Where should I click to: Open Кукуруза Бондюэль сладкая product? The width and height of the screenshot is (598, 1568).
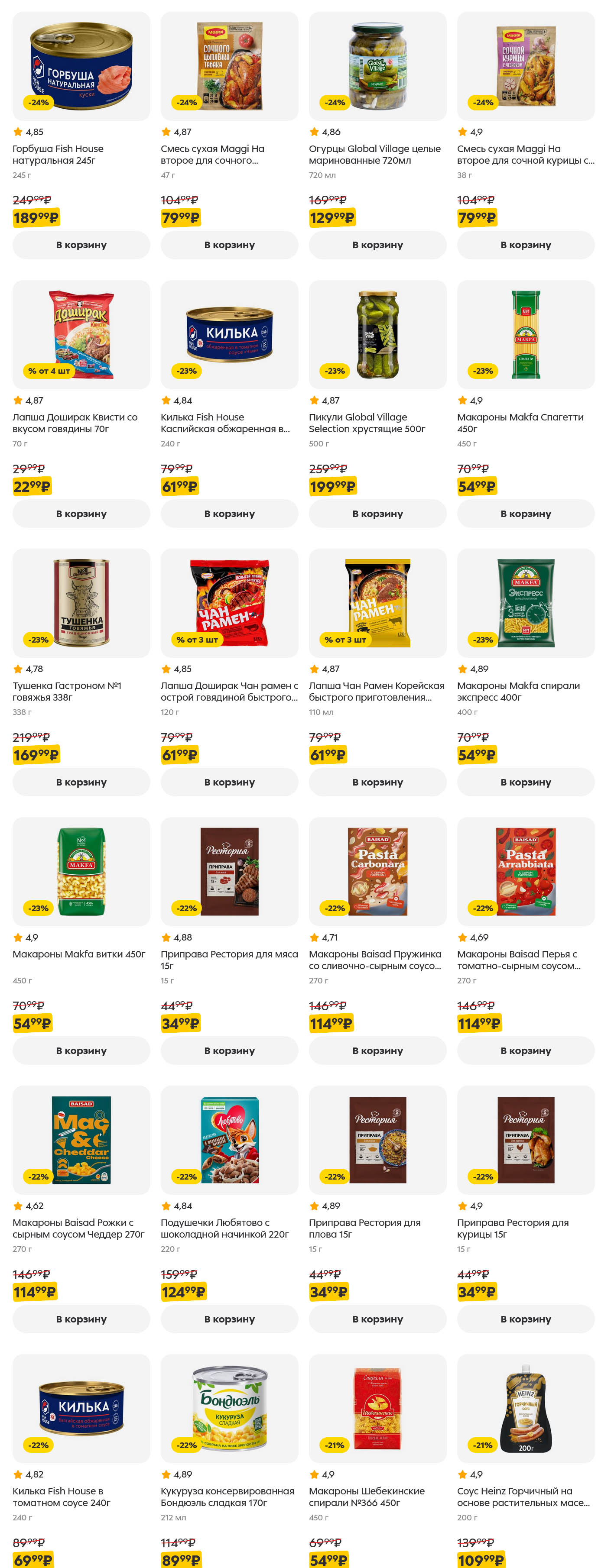(x=229, y=1409)
